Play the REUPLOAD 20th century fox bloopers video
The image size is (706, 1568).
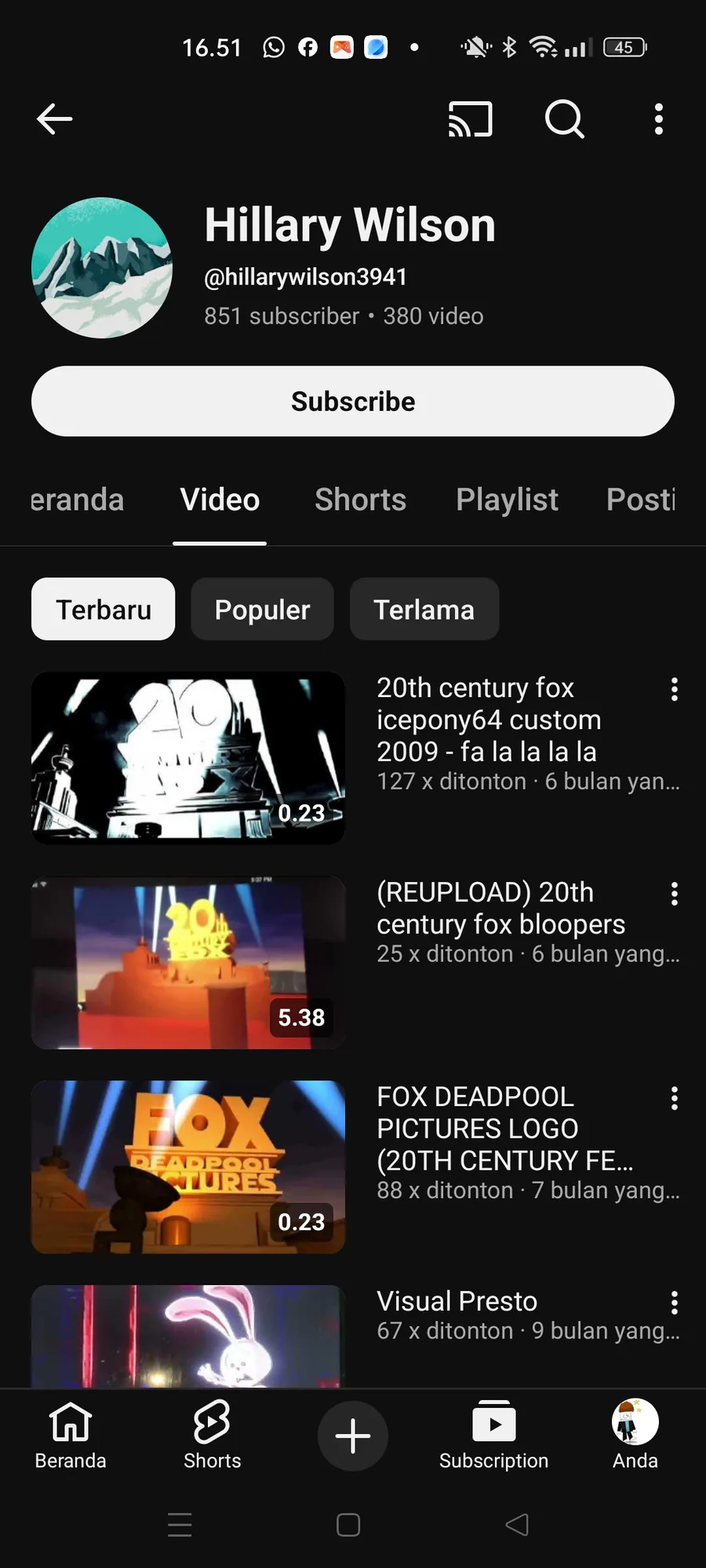click(x=188, y=963)
